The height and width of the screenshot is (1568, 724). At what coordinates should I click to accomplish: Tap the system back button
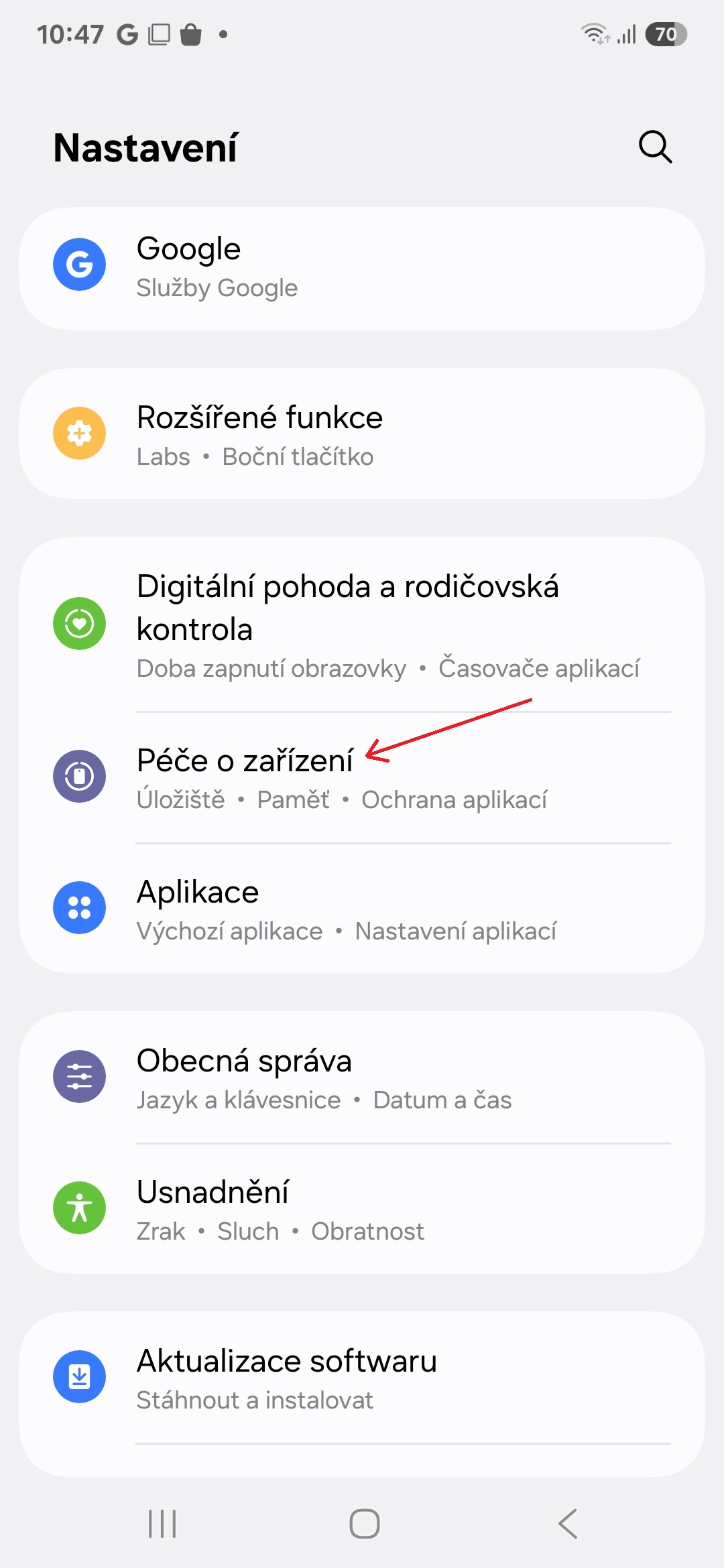pyautogui.click(x=568, y=1524)
